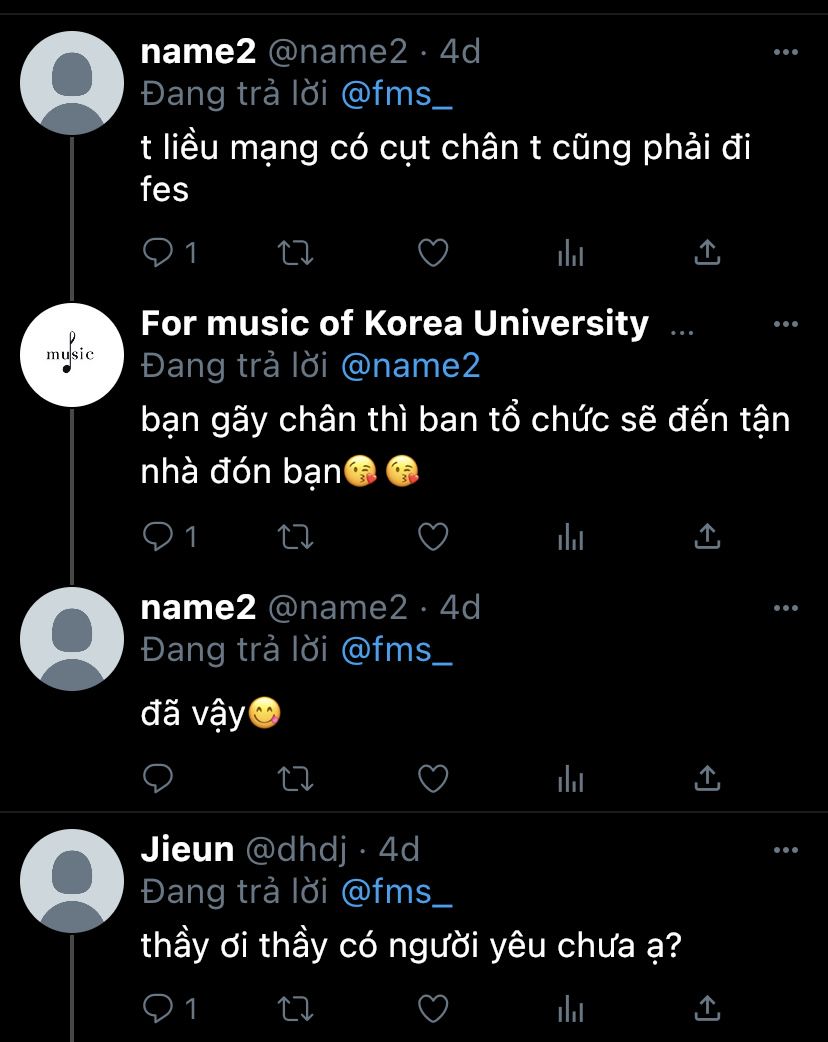Open overflow menu on Jieun's tweet
Image resolution: width=828 pixels, height=1042 pixels.
pos(786,850)
